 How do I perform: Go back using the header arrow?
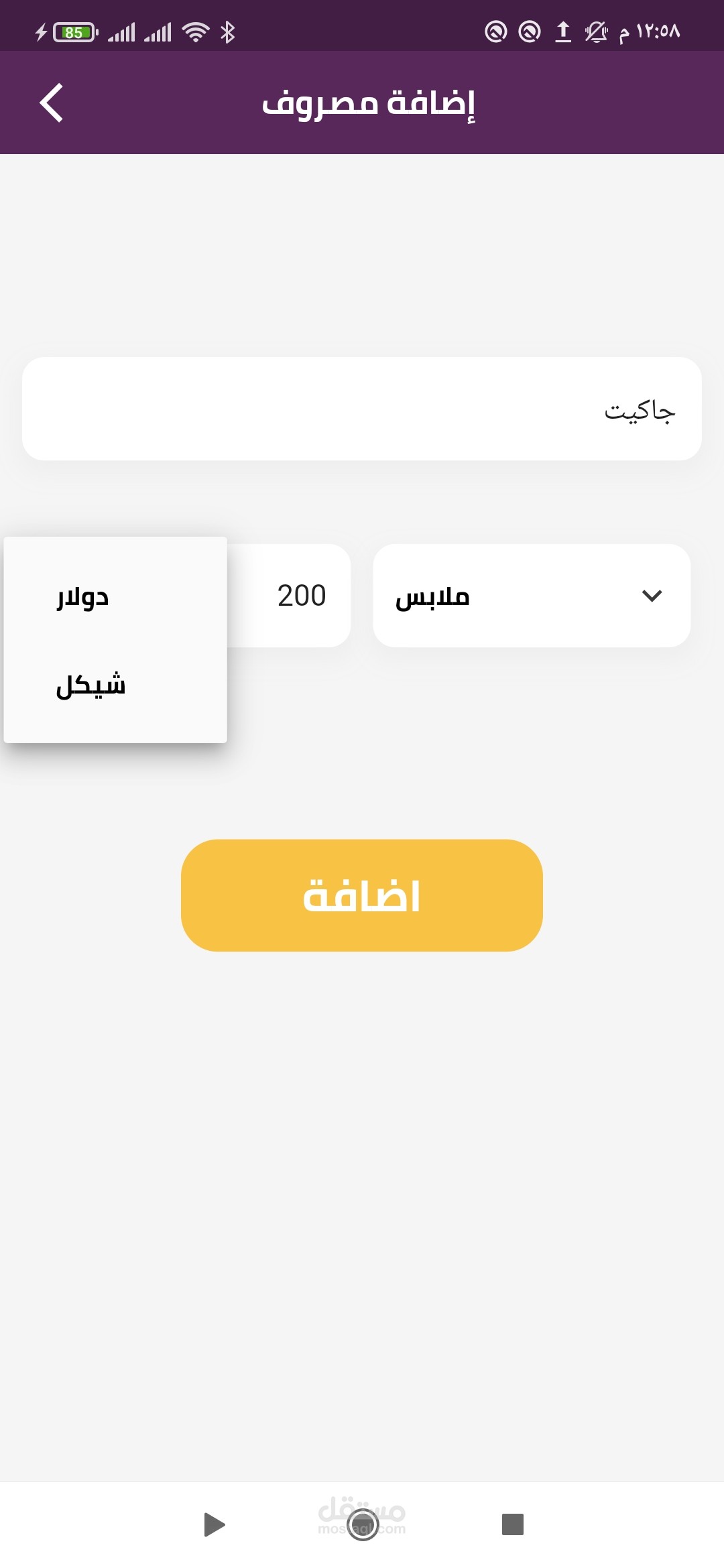[52, 103]
